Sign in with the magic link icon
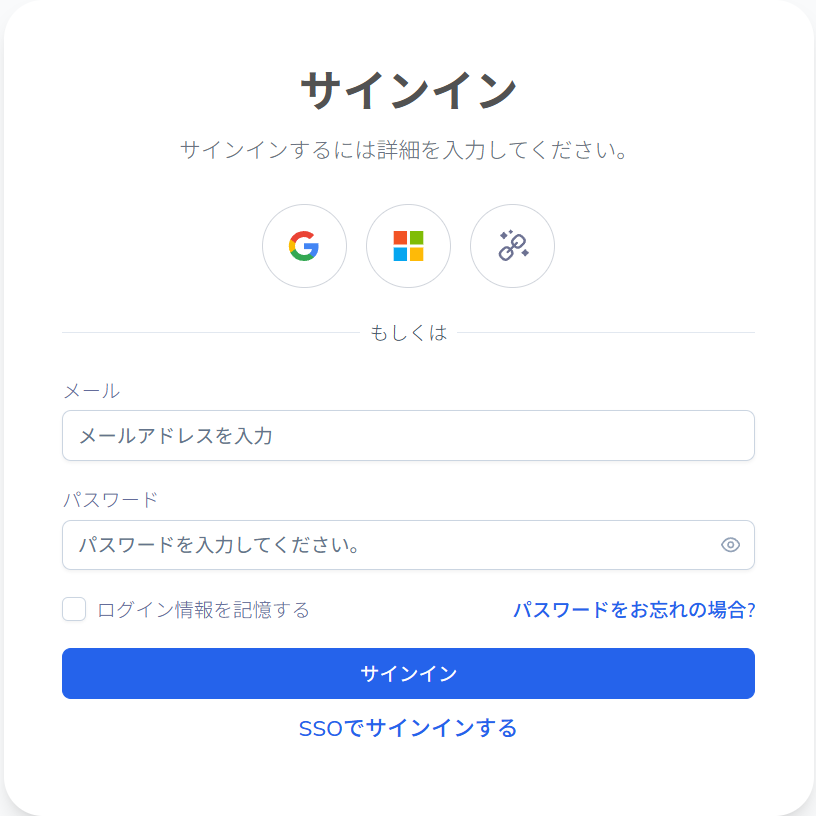Viewport: 816px width, 816px height. [x=512, y=246]
